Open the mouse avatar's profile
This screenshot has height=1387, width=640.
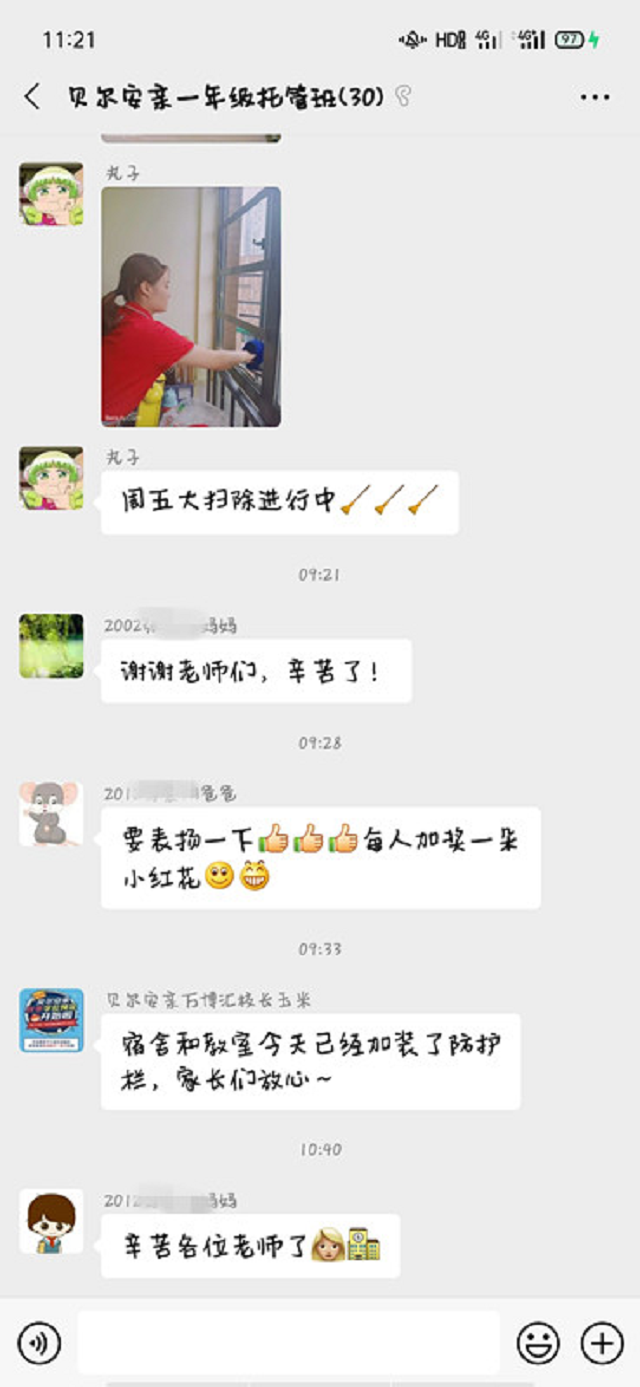51,814
